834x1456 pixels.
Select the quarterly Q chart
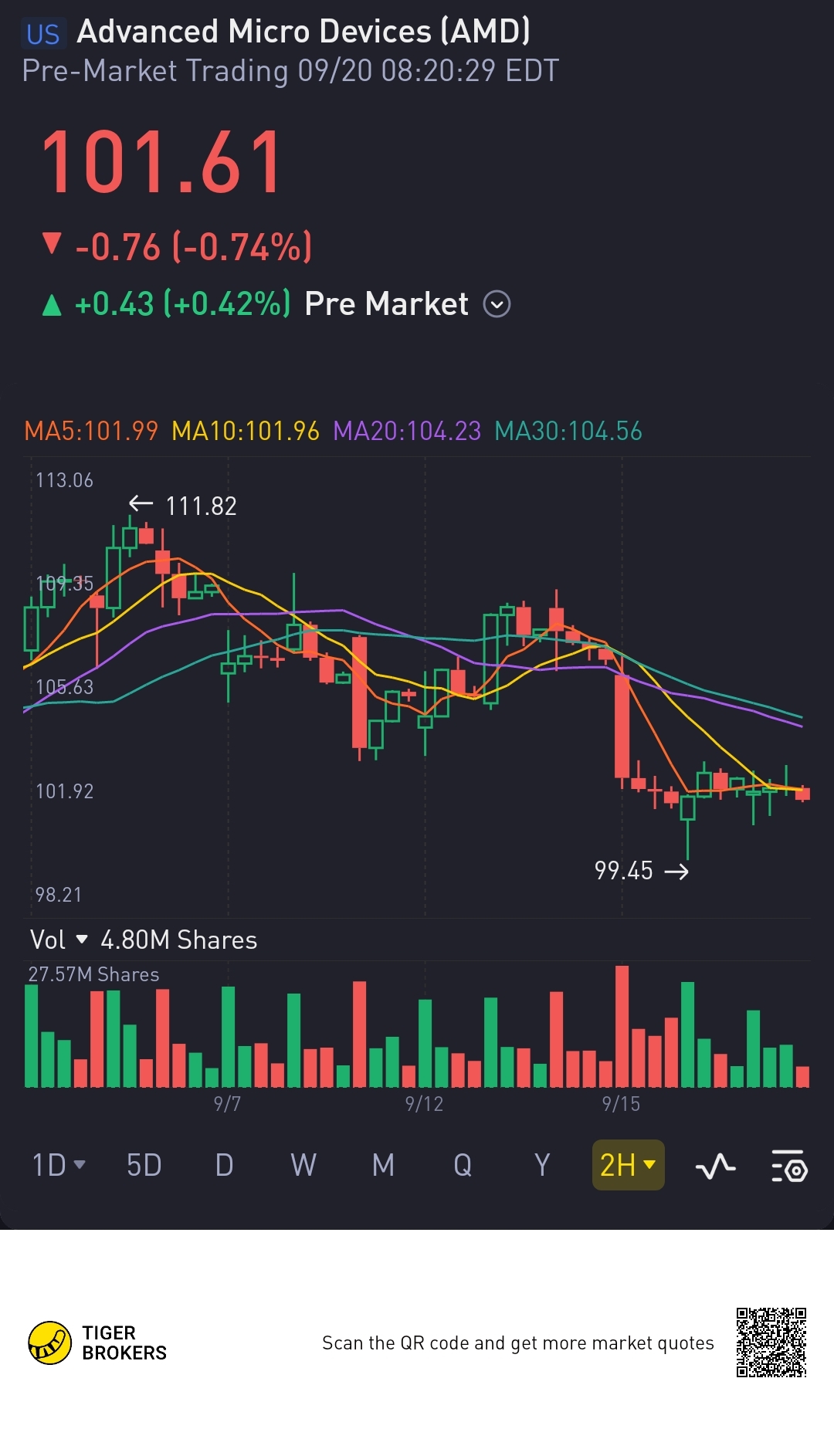(463, 1165)
